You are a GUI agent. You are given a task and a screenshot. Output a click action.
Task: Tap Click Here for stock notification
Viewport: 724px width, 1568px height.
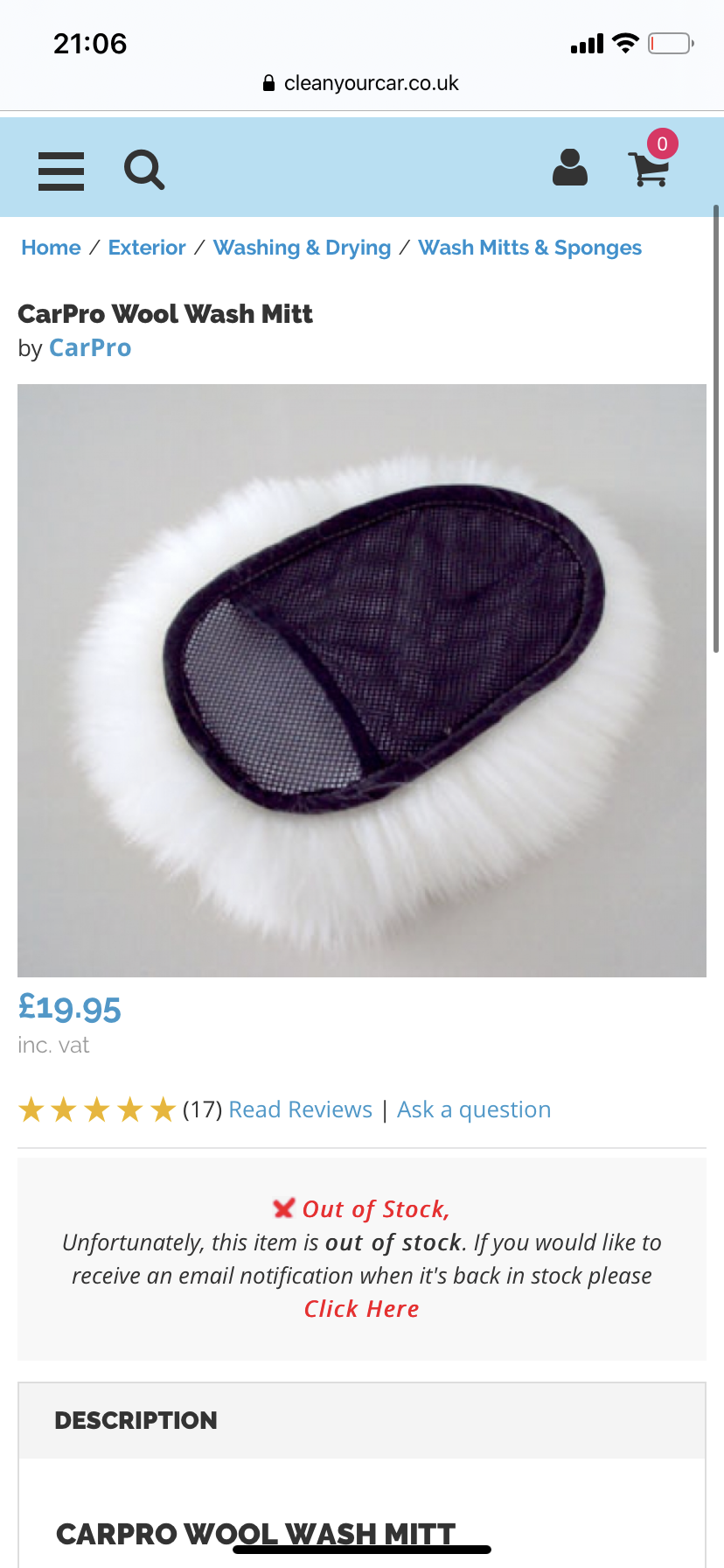[x=361, y=1309]
